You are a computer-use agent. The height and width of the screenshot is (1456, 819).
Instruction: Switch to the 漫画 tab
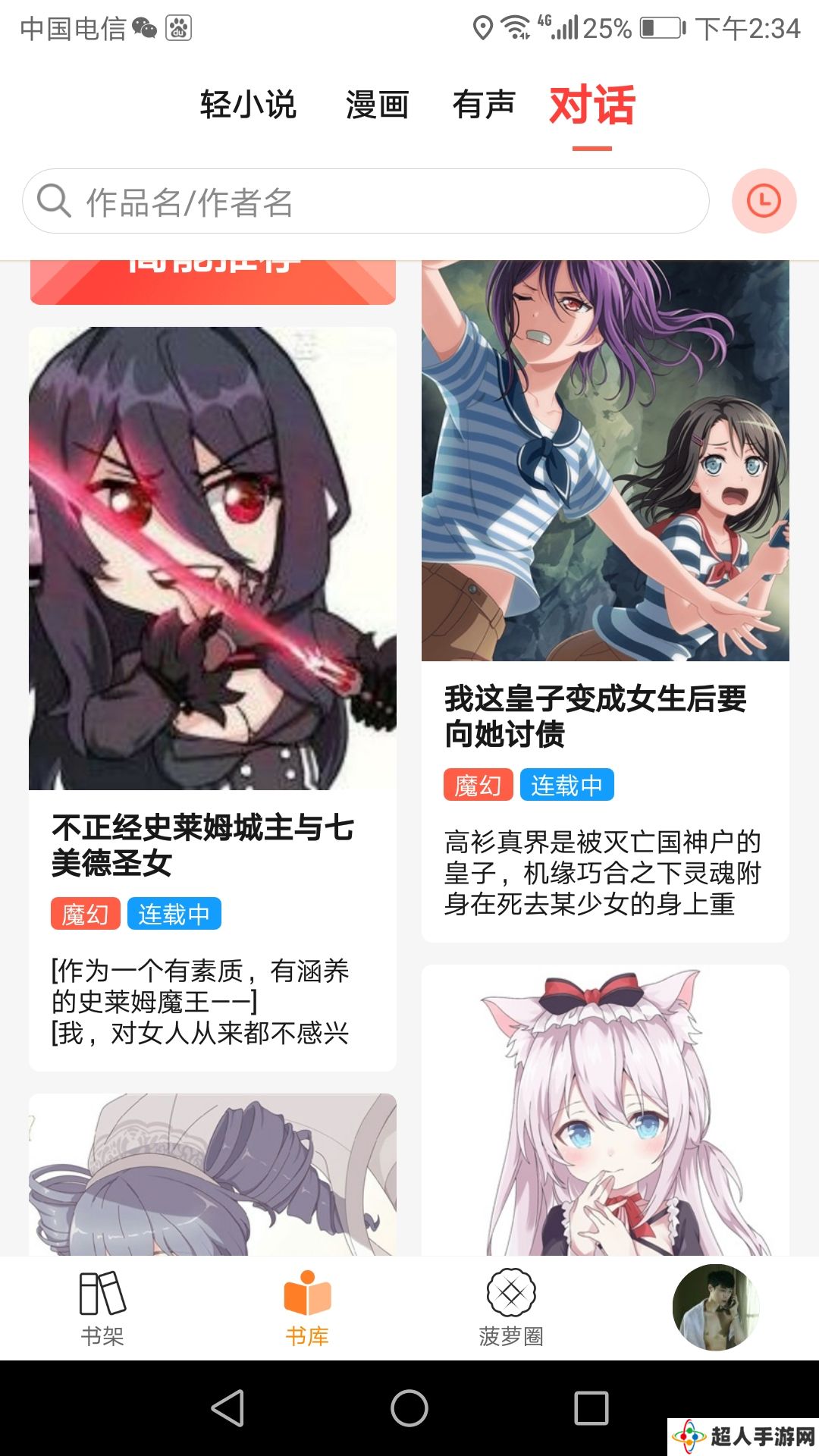tap(377, 105)
